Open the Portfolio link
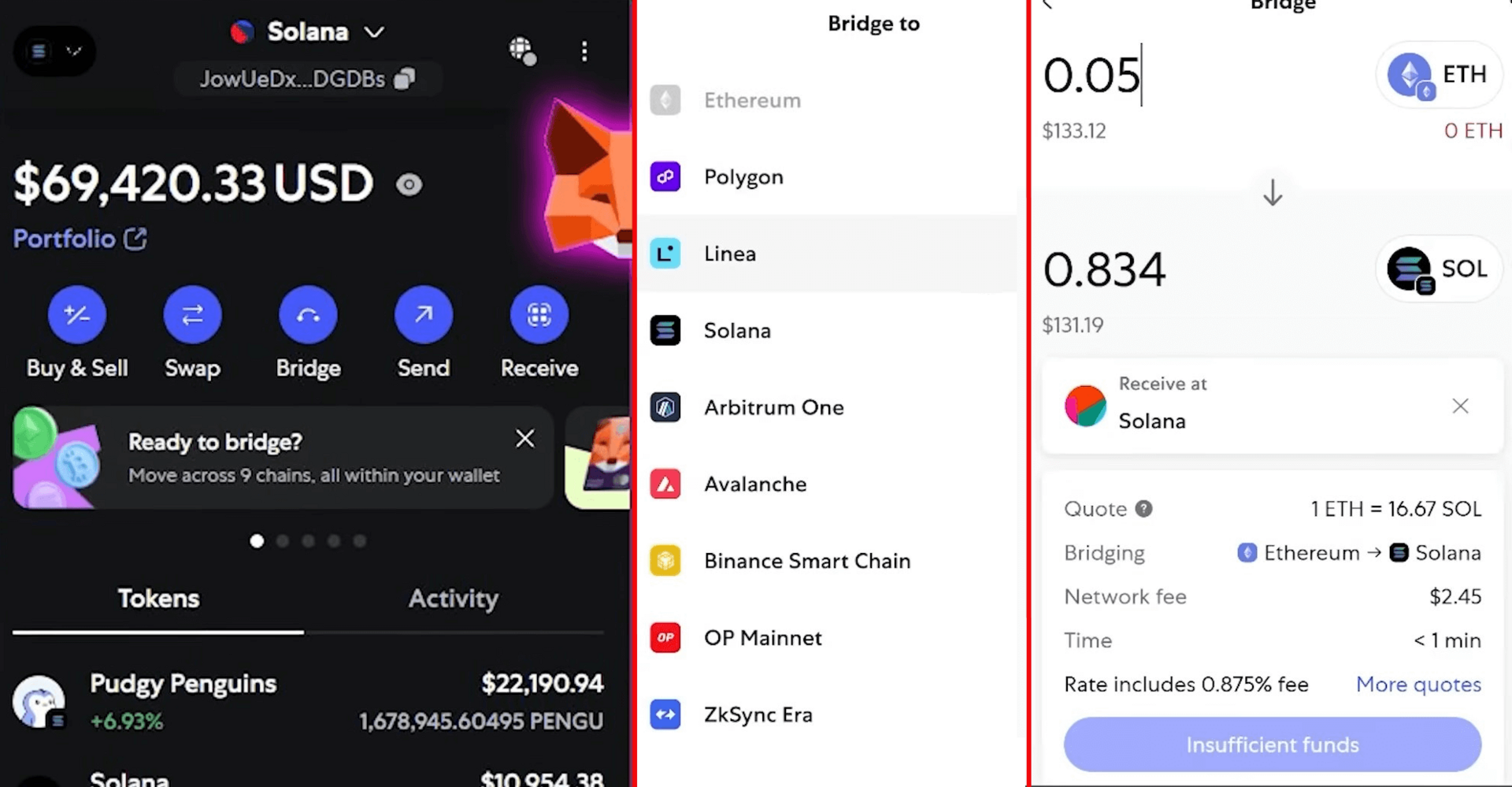1512x787 pixels. click(x=79, y=239)
